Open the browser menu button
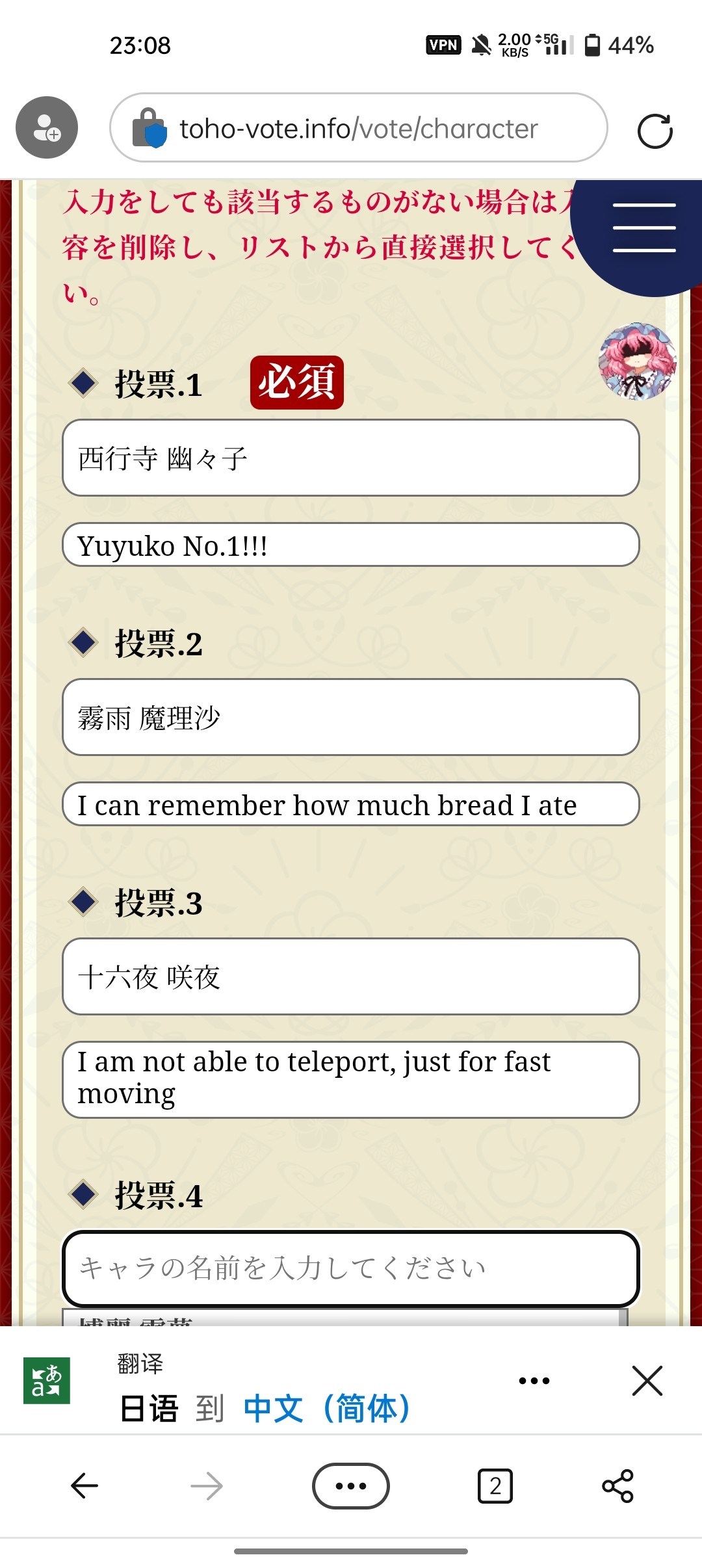The width and height of the screenshot is (702, 1568). pos(351,1486)
